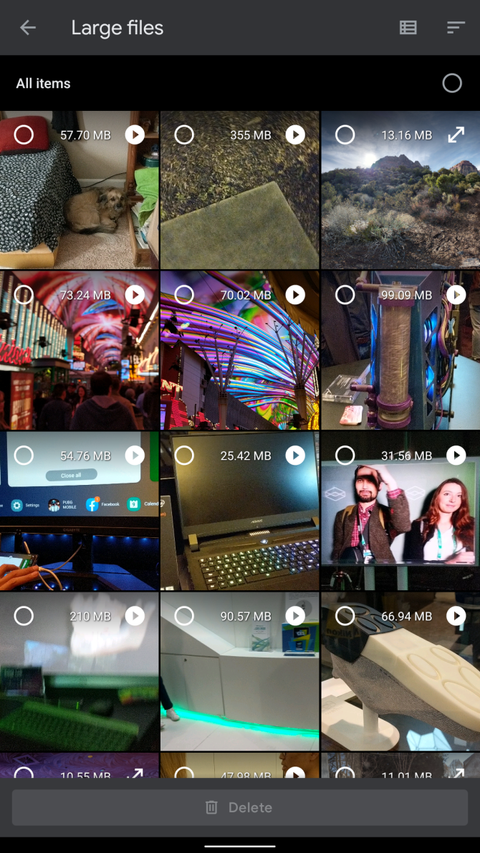Select the 70.02 MB video
The image size is (480, 853).
click(184, 295)
